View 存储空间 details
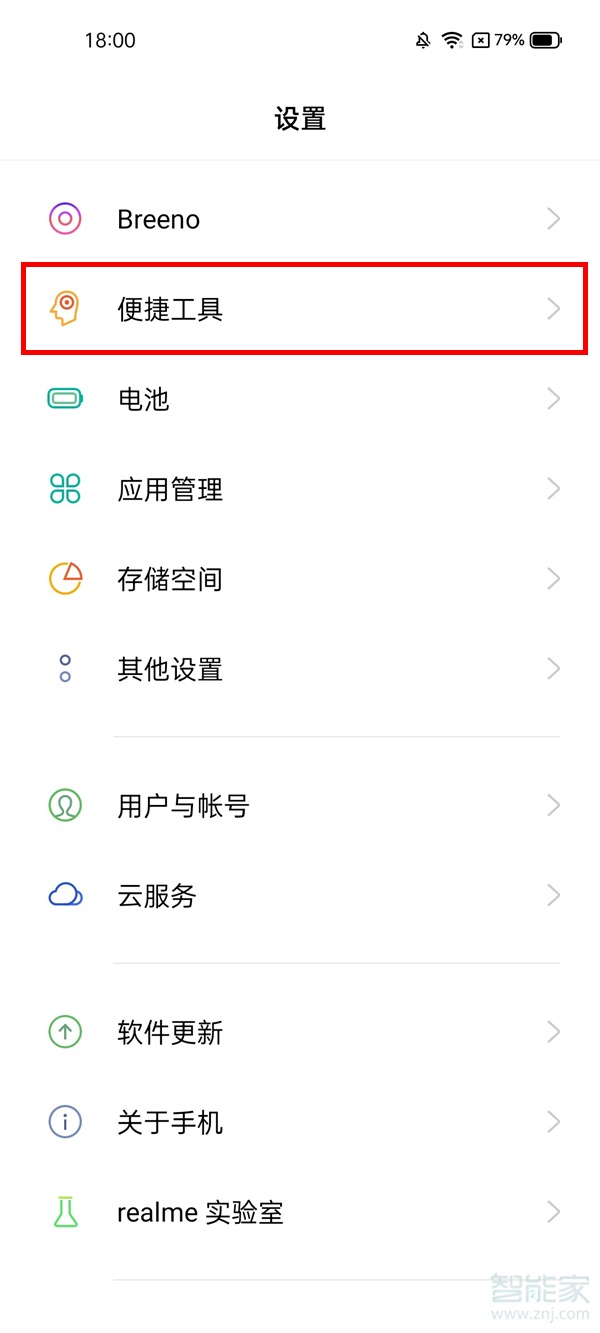The image size is (600, 1333). 300,579
